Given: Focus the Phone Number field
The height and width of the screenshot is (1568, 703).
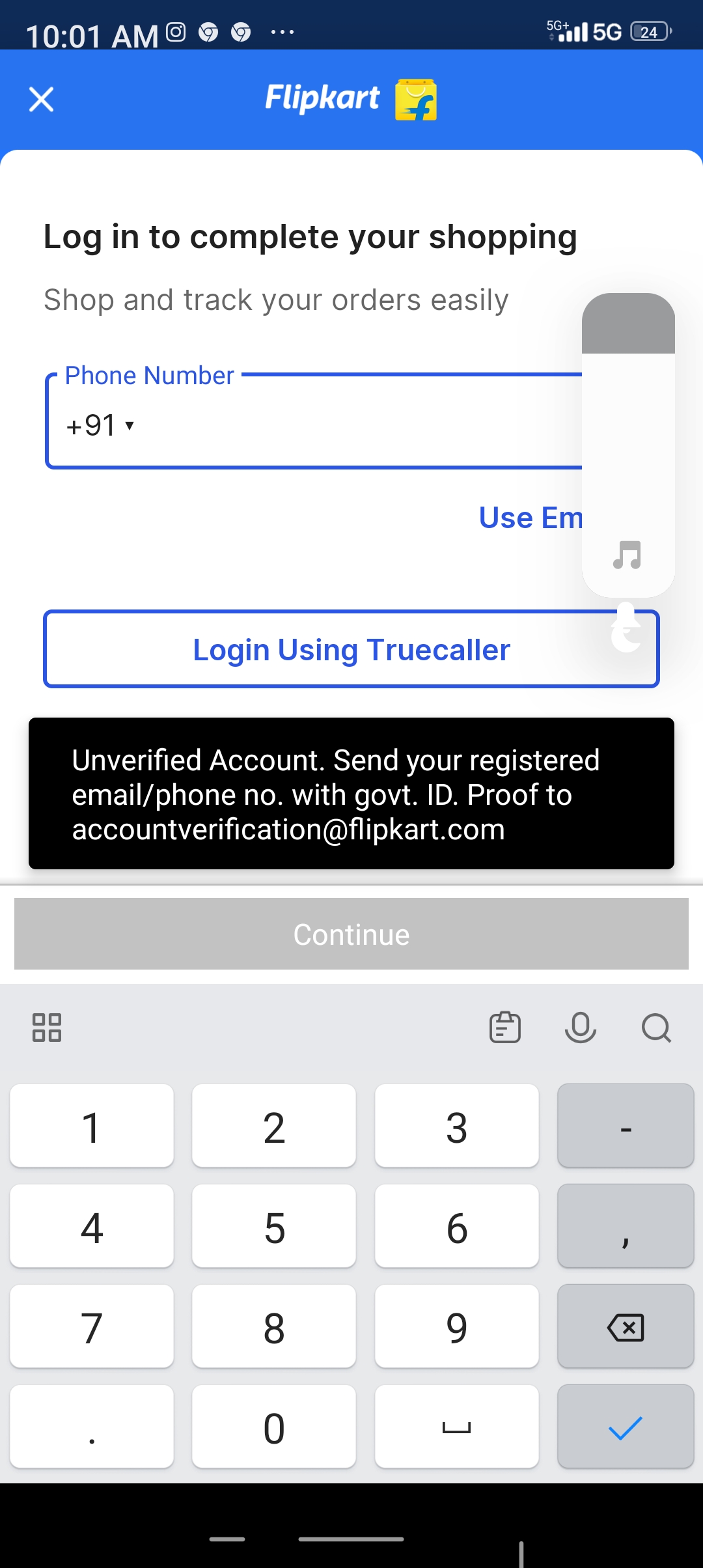Looking at the screenshot, I should coord(351,426).
